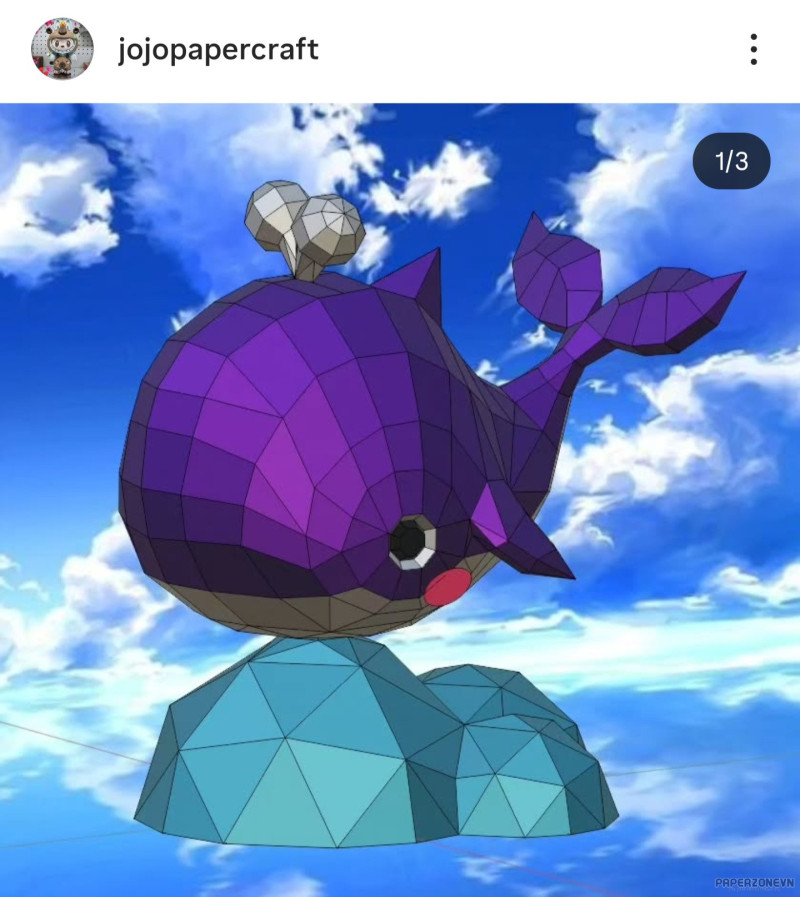Open the post's overflow menu
The image size is (800, 897).
click(x=753, y=49)
